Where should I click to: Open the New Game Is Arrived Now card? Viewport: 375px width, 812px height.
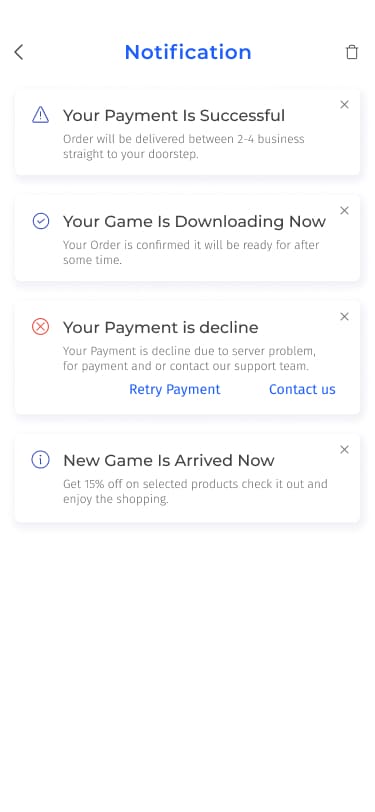point(187,478)
